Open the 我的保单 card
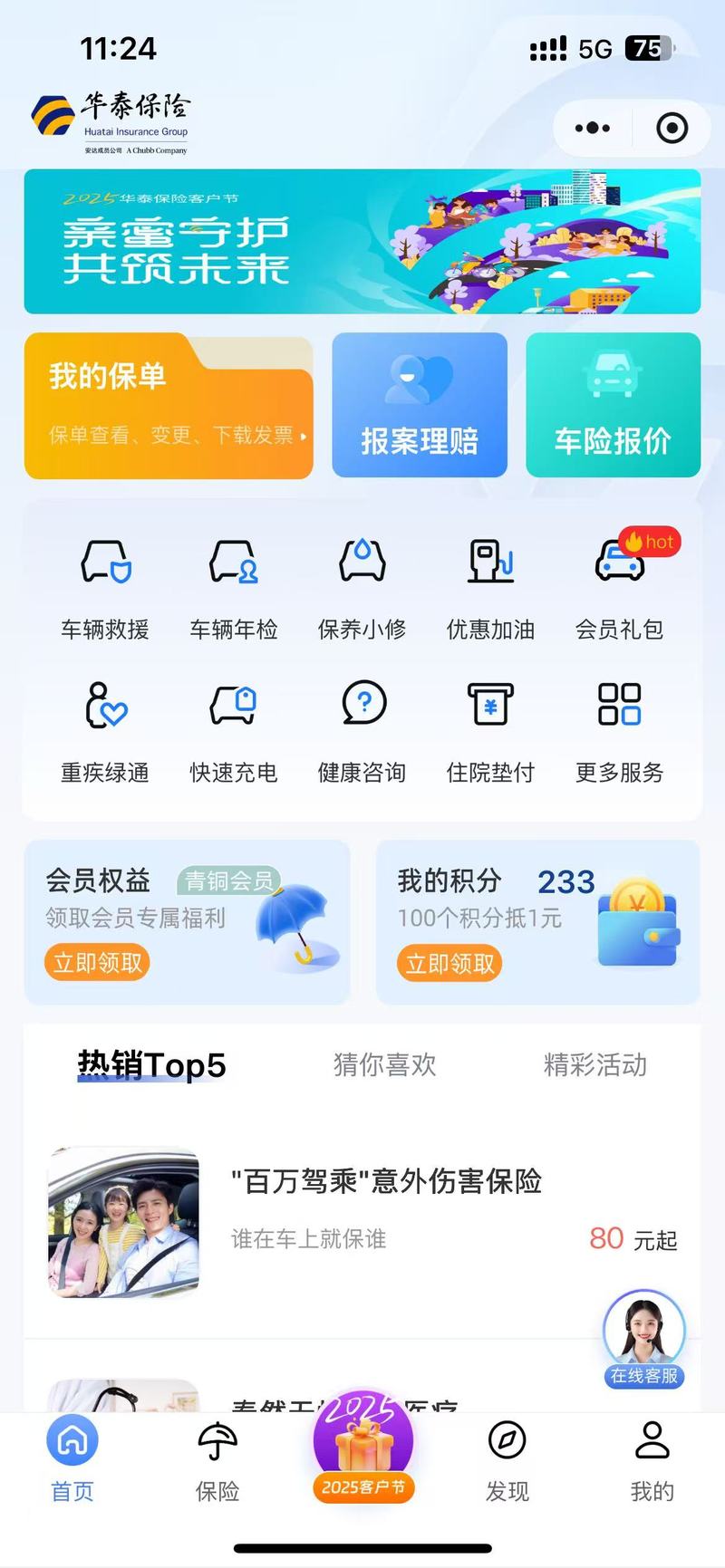The height and width of the screenshot is (1568, 725). [169, 405]
